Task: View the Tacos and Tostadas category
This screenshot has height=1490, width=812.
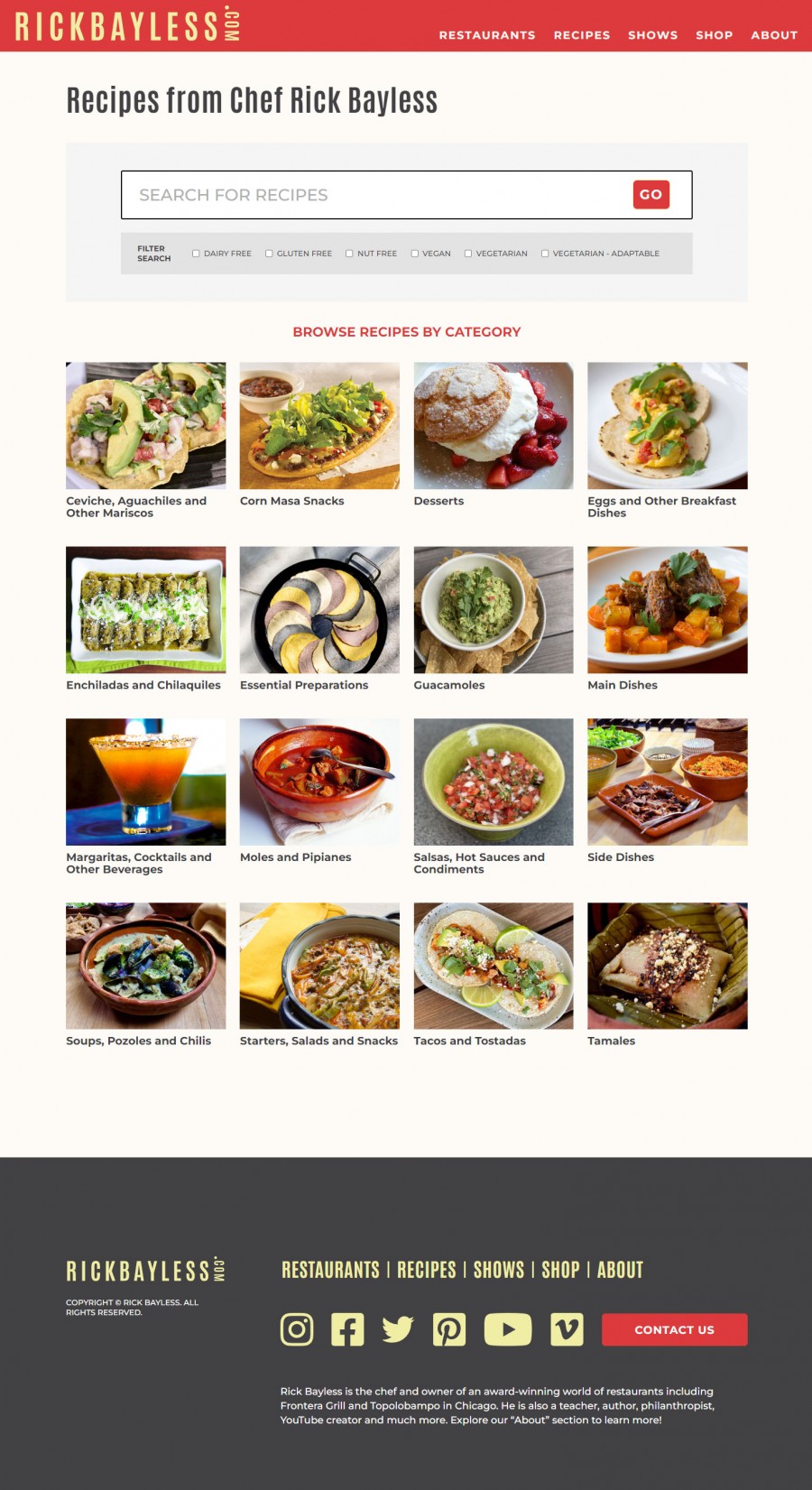Action: pos(493,966)
